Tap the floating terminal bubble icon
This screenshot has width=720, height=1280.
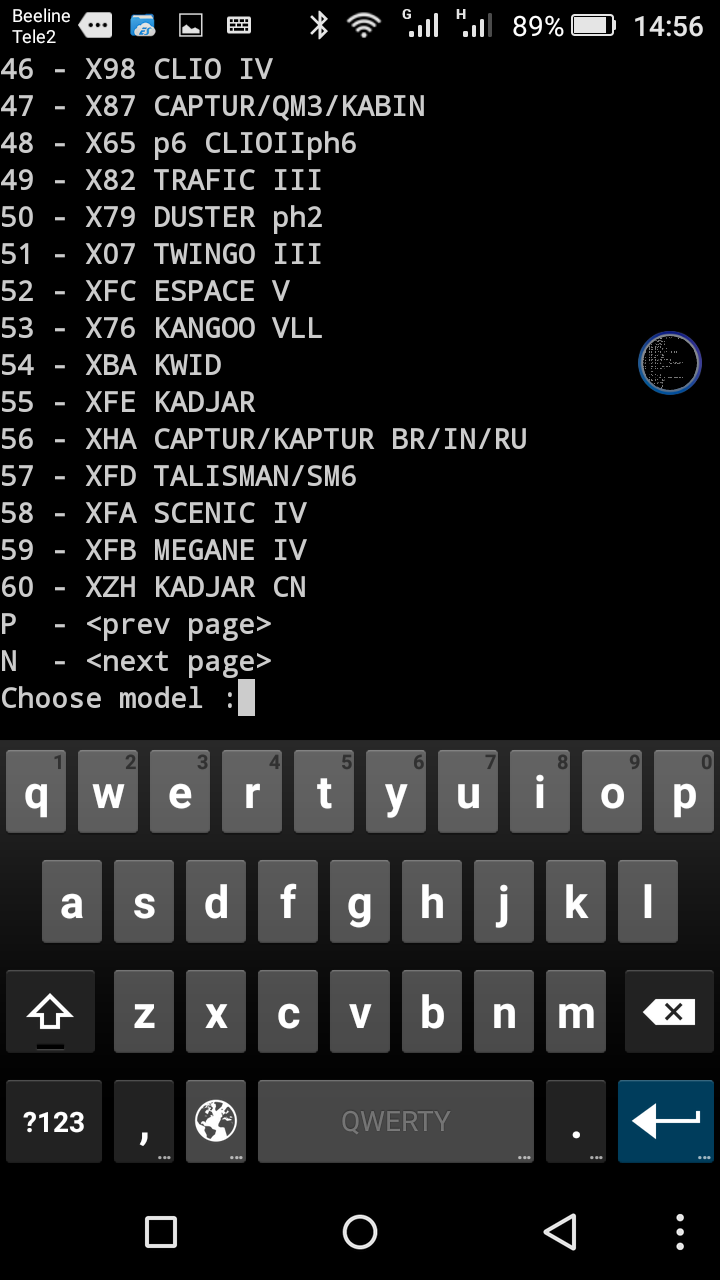point(670,363)
